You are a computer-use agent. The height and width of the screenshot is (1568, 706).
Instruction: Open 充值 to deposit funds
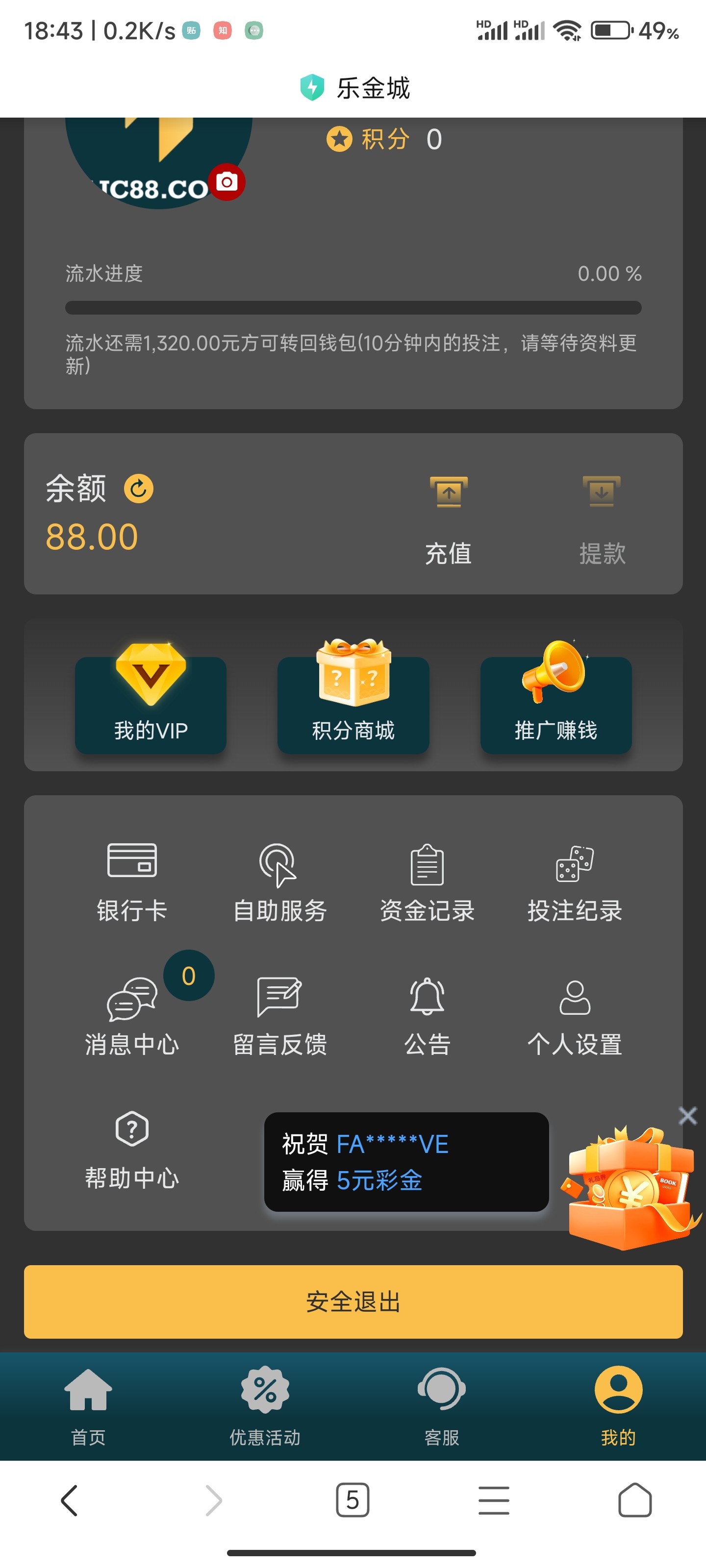coord(448,519)
